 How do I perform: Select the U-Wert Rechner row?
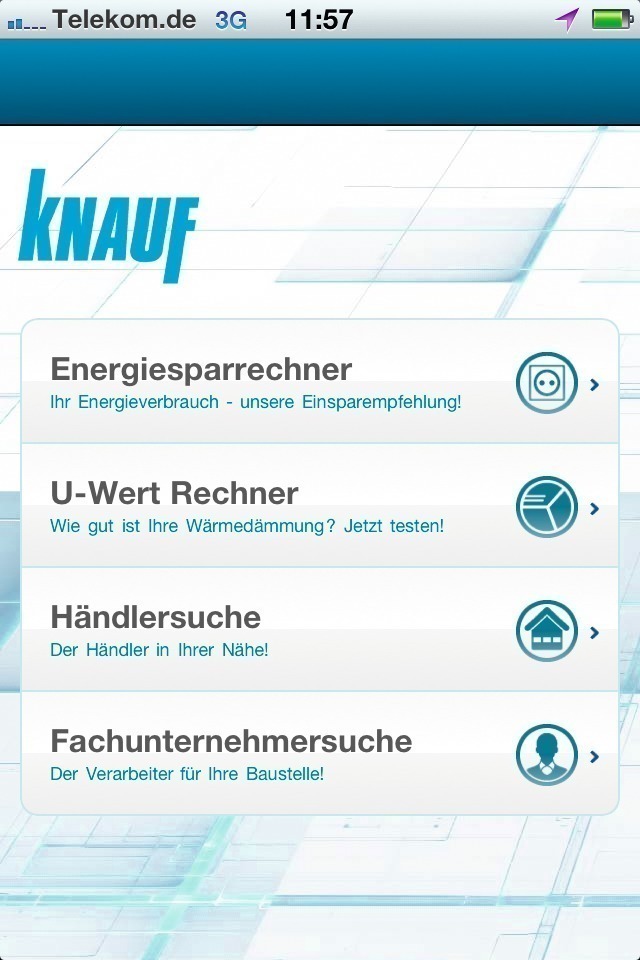pyautogui.click(x=320, y=506)
